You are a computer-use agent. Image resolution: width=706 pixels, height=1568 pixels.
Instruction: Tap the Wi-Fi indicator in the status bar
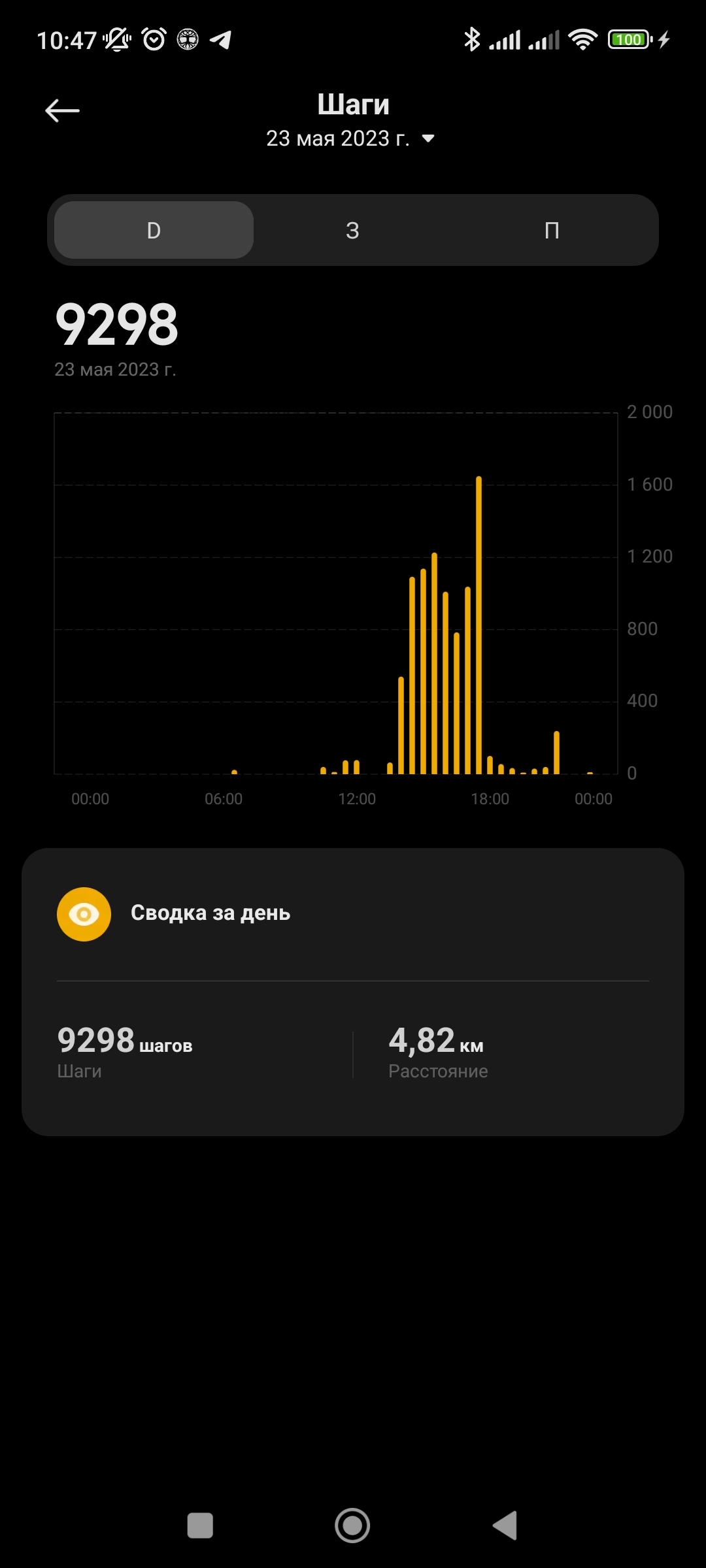coord(582,39)
